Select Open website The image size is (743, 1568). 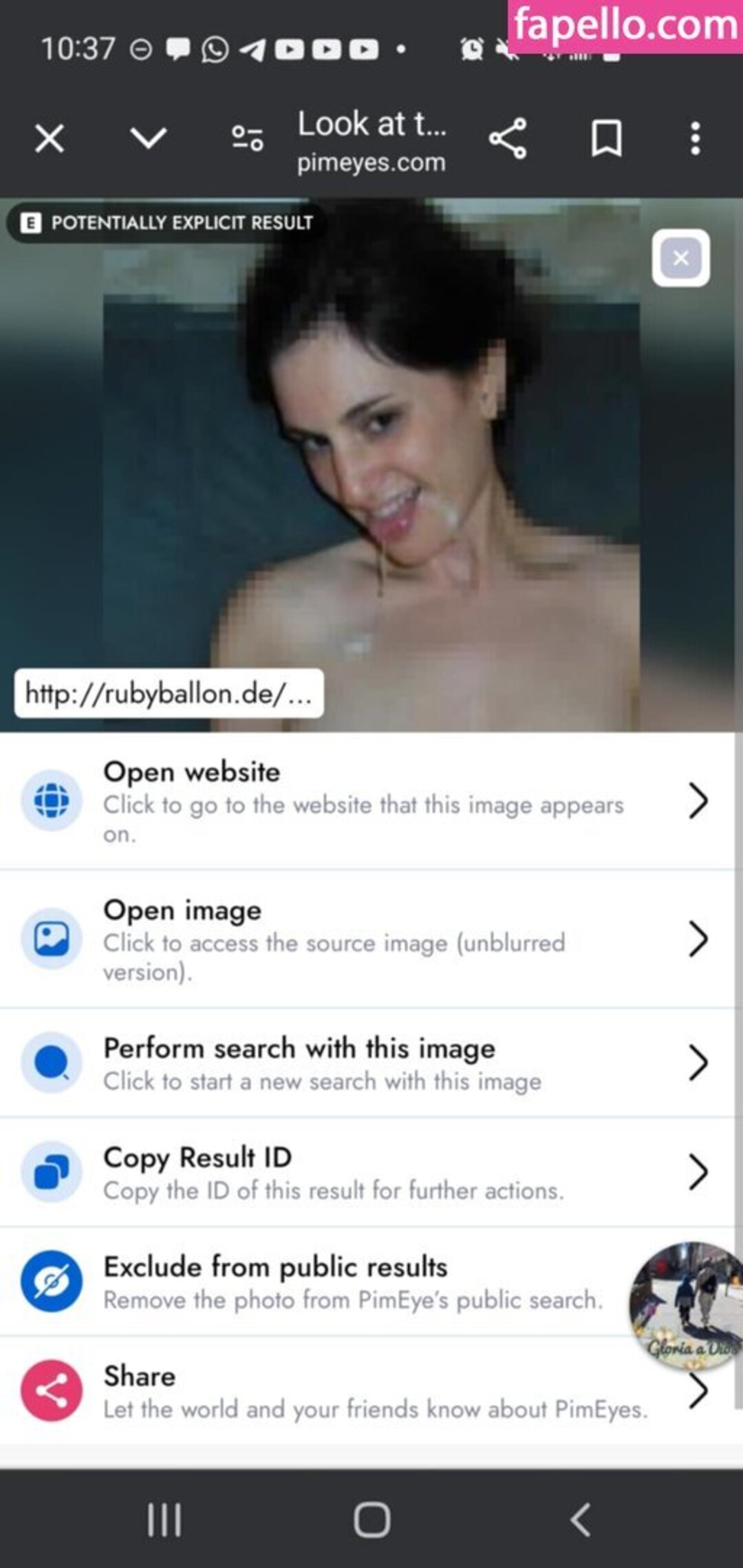[x=368, y=801]
